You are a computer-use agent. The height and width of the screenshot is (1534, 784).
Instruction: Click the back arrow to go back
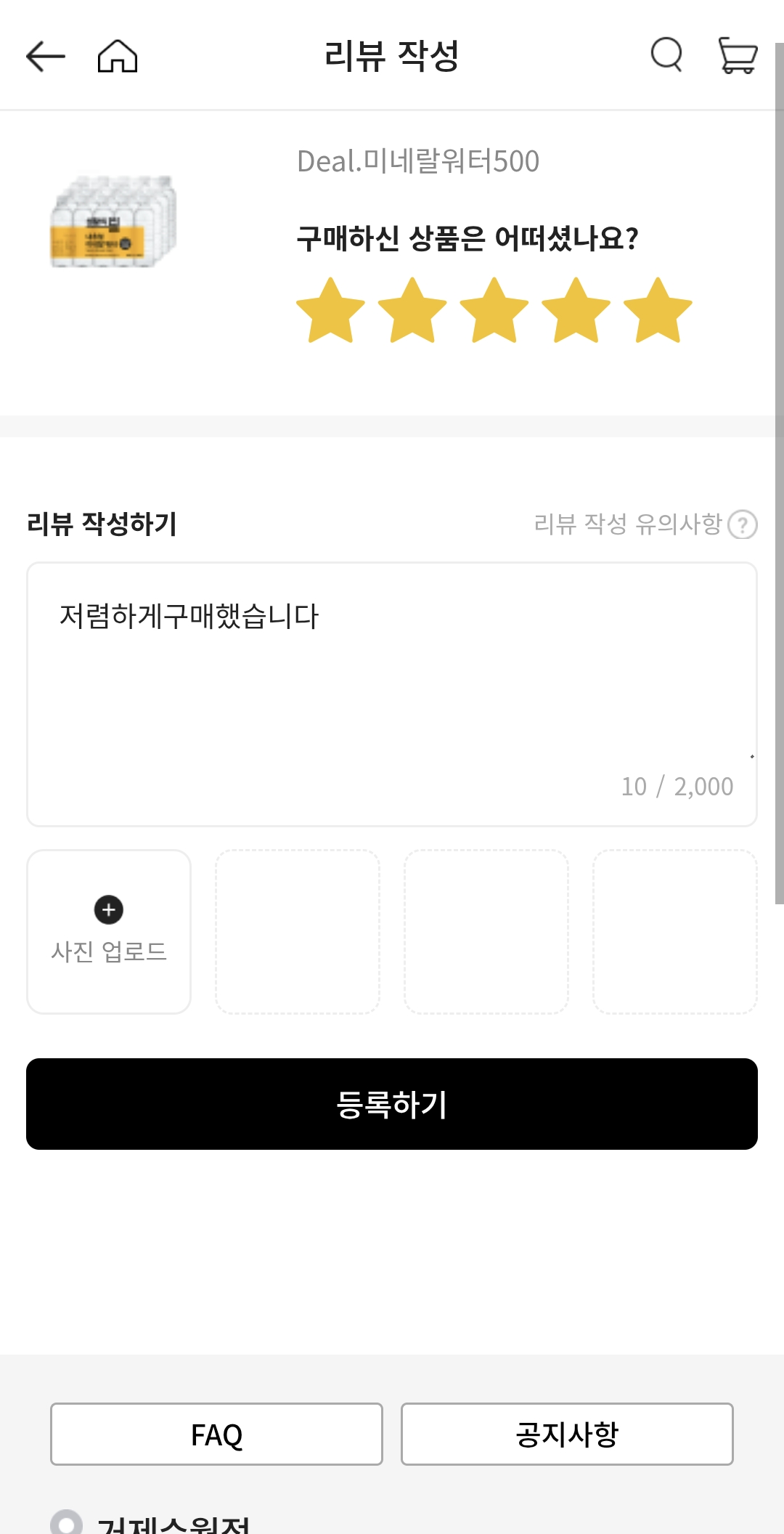click(x=44, y=56)
